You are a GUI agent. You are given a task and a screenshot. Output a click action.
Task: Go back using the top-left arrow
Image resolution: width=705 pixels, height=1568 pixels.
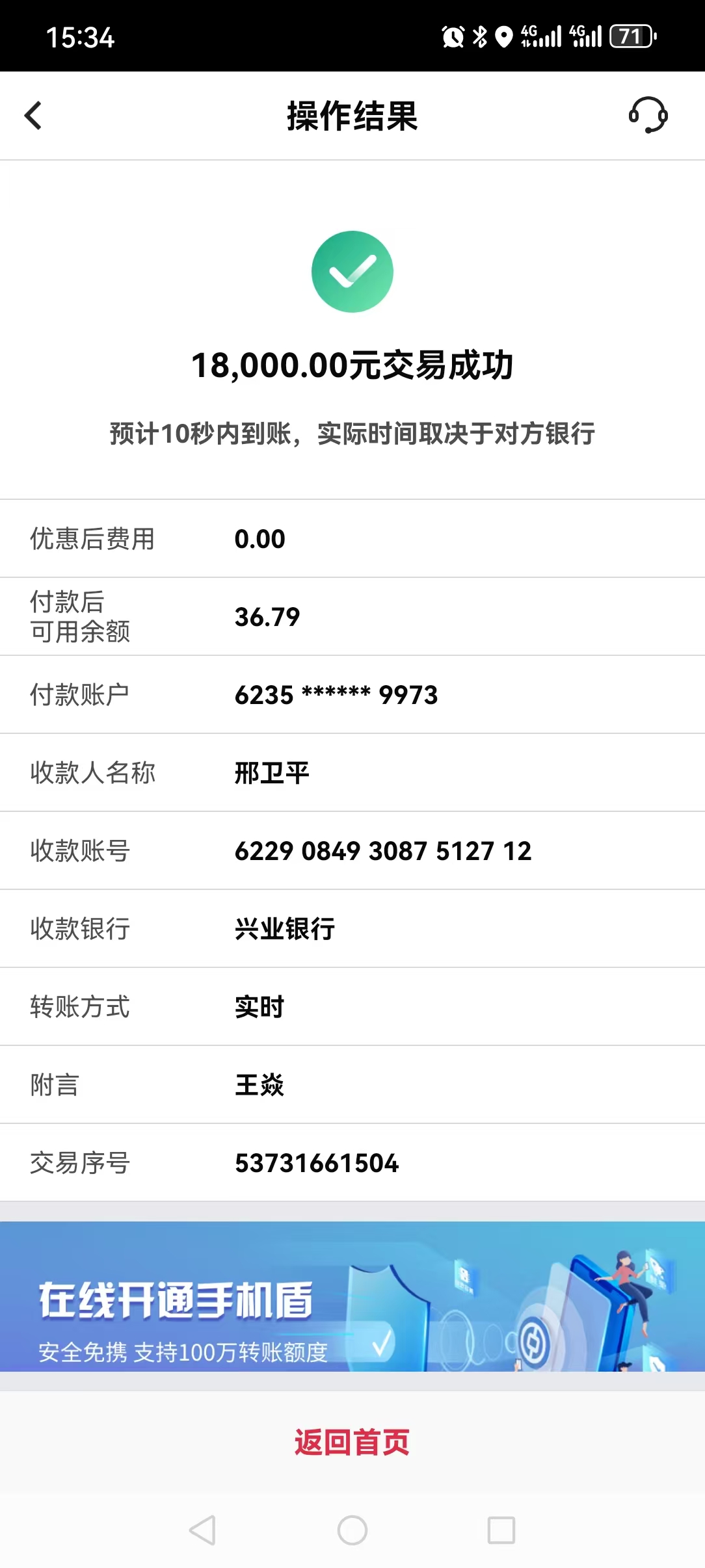tap(33, 116)
